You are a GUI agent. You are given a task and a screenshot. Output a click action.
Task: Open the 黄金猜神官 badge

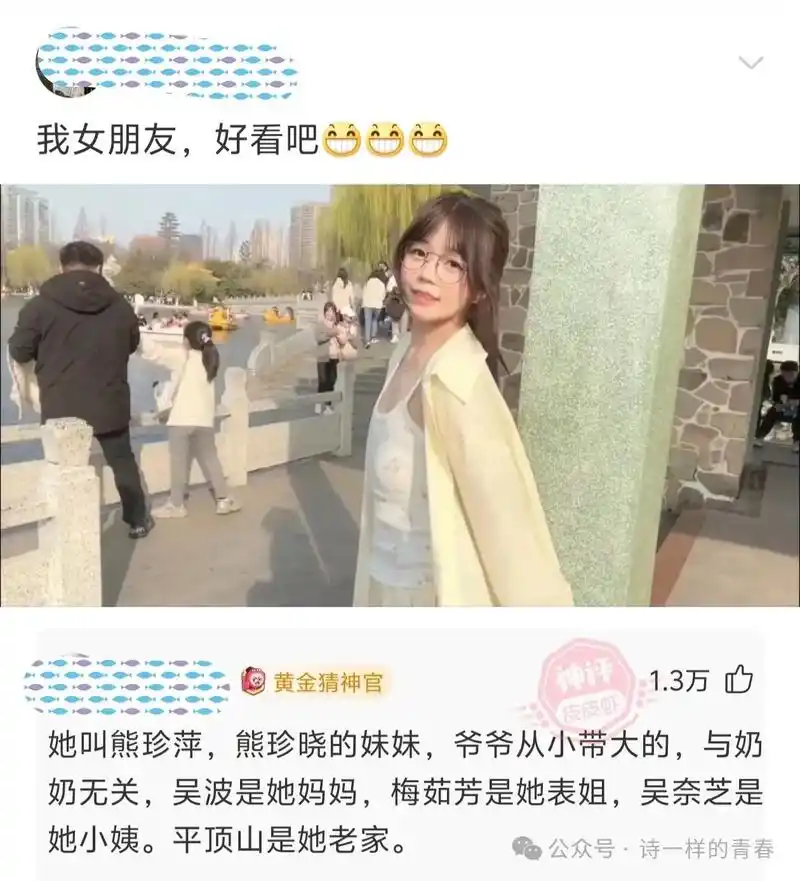click(x=313, y=682)
